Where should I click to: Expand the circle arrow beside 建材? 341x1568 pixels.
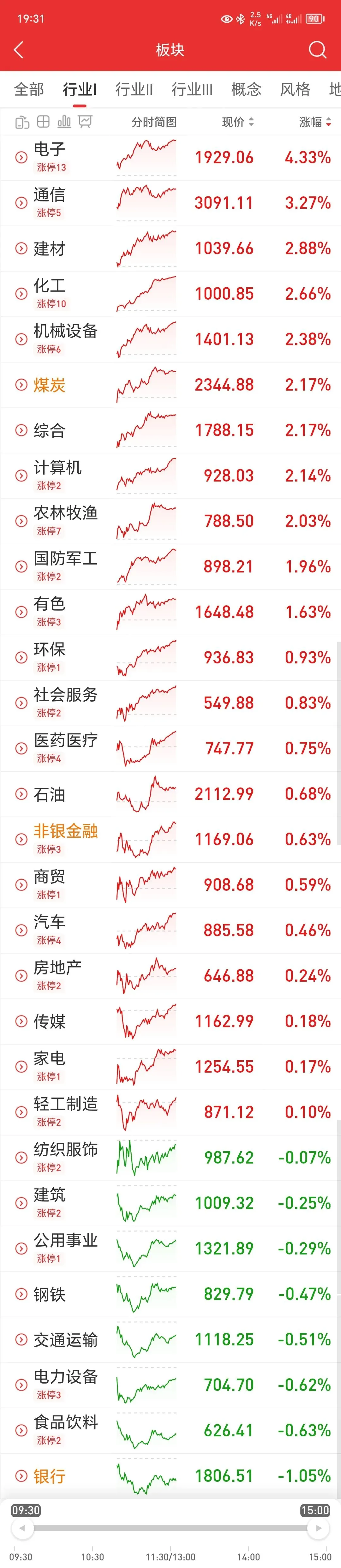21,248
